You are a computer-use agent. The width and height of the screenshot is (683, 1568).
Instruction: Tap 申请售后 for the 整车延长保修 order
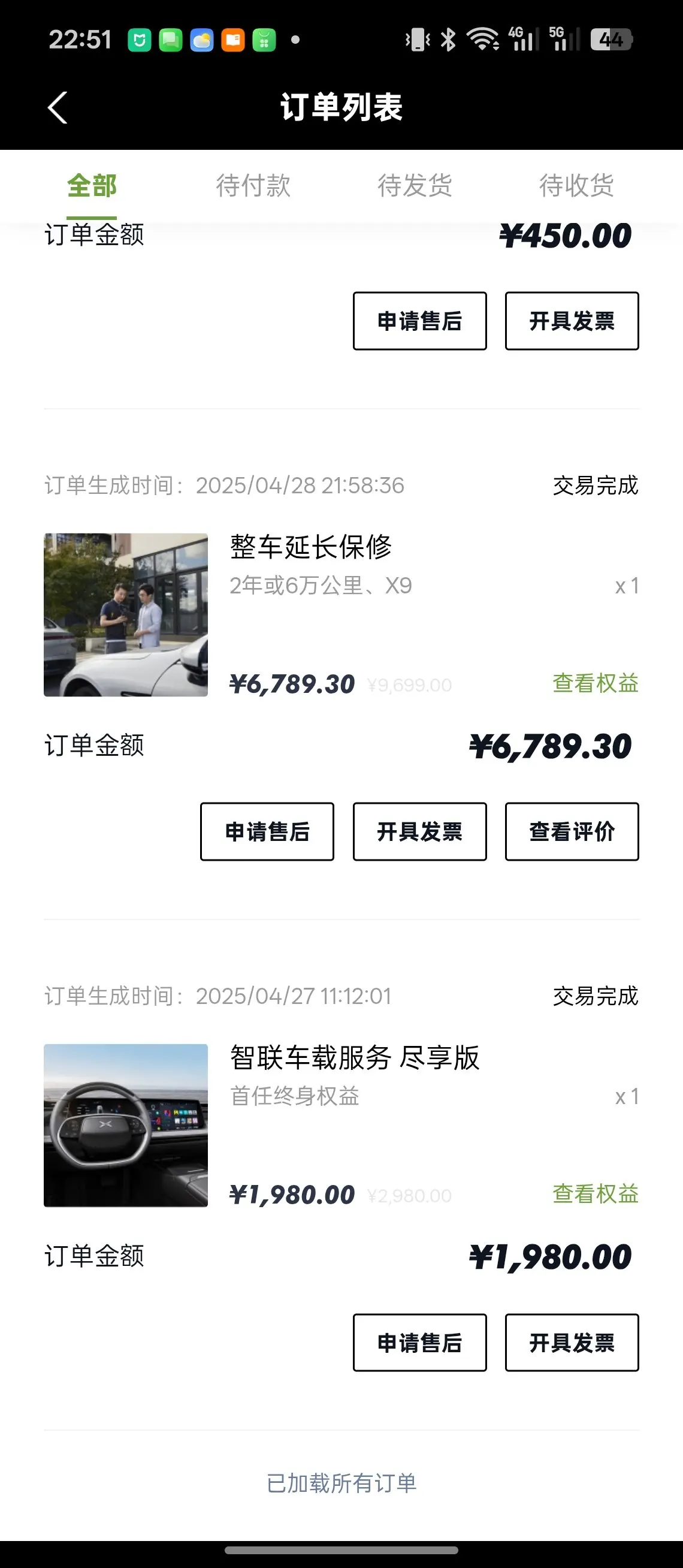pos(267,831)
